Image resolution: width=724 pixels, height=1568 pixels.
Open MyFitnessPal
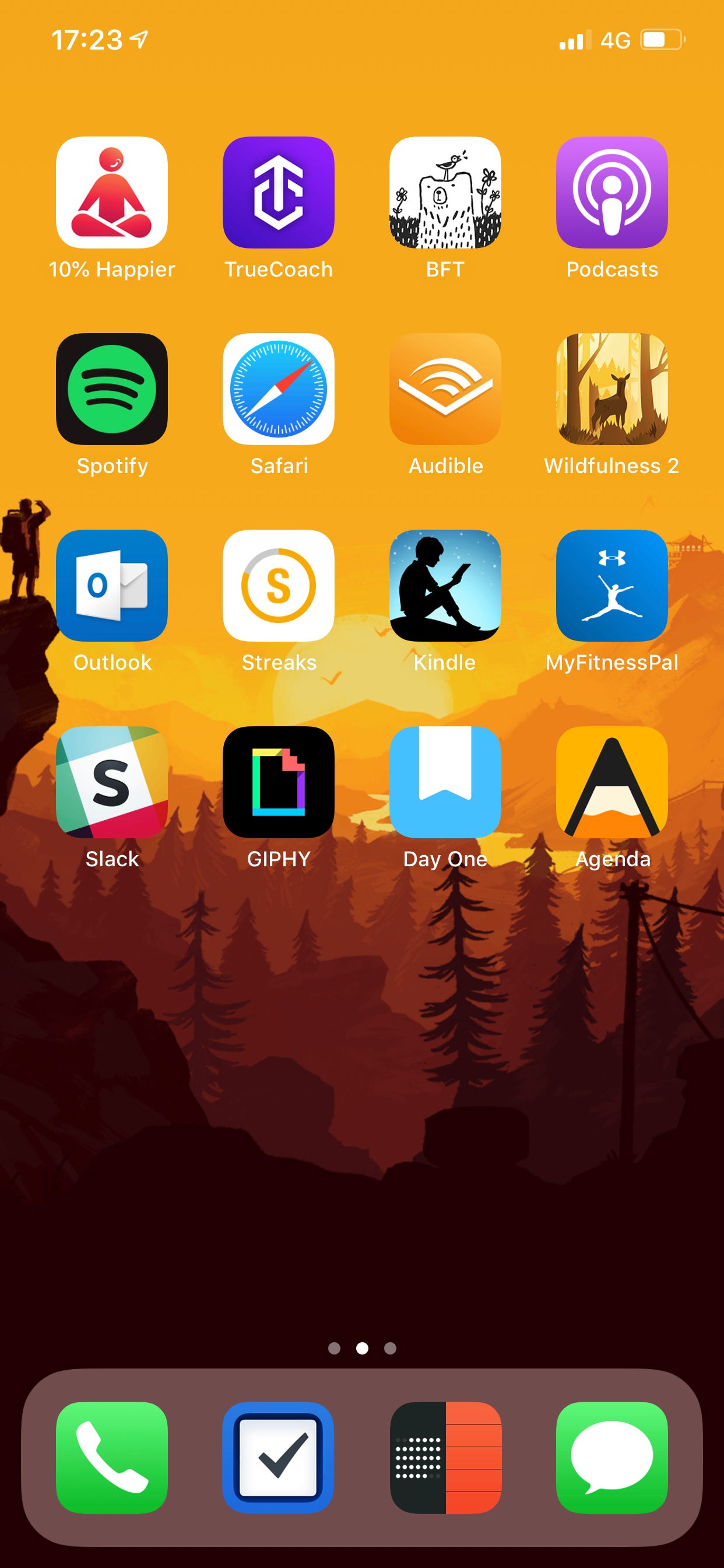click(x=612, y=586)
